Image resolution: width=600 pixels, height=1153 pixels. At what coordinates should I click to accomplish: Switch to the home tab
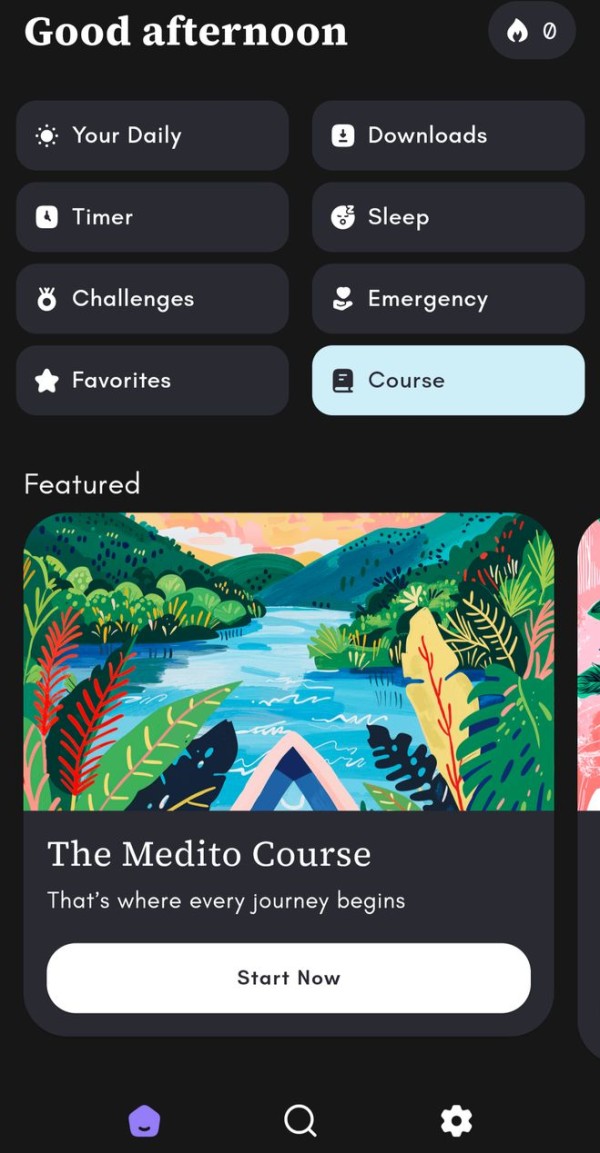(x=144, y=1121)
